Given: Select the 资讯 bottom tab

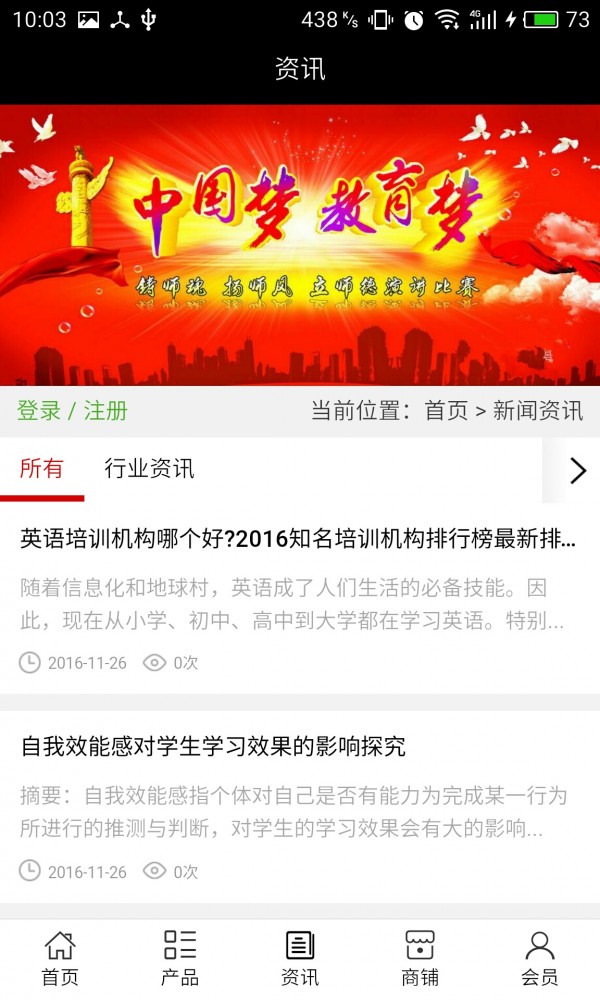Looking at the screenshot, I should coord(300,959).
